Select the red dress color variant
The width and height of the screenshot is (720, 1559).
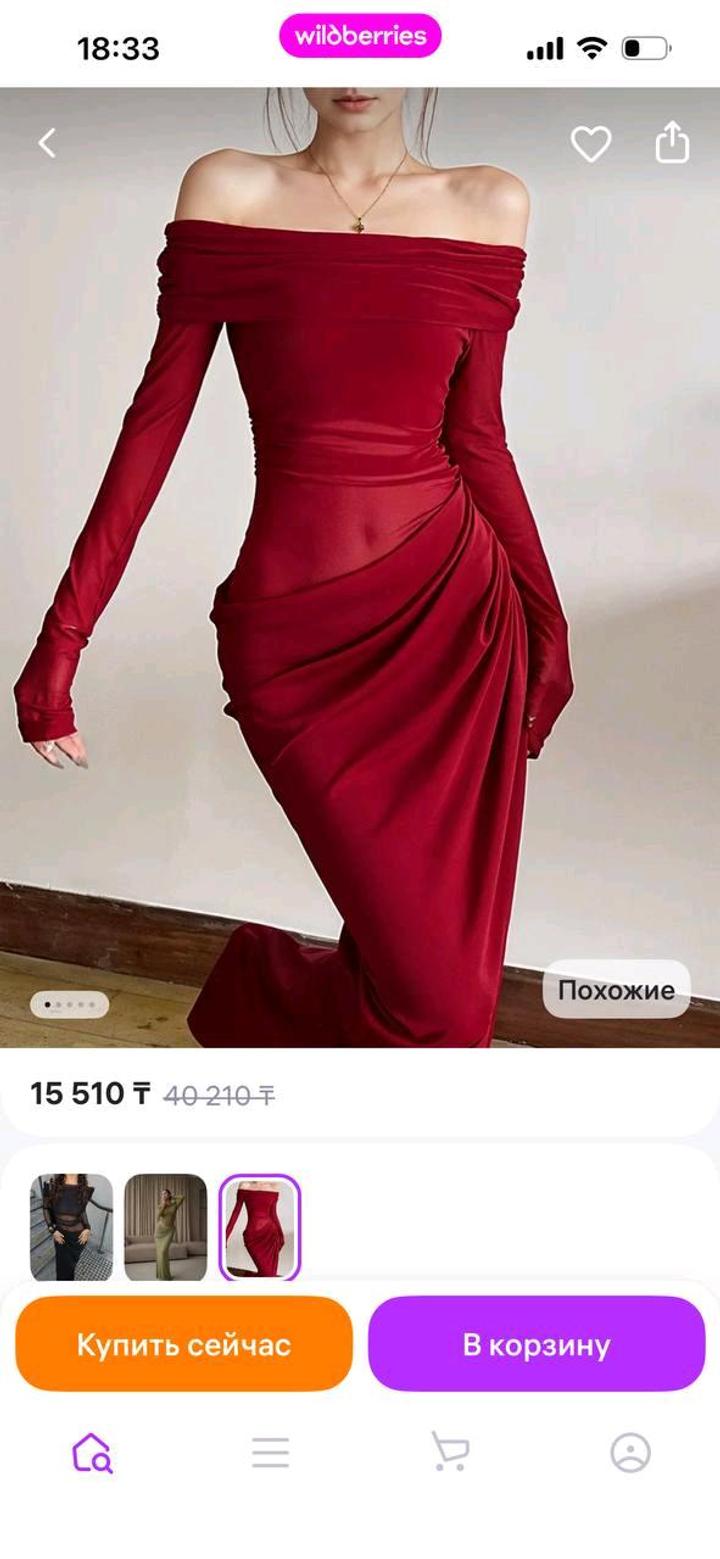pos(259,1227)
